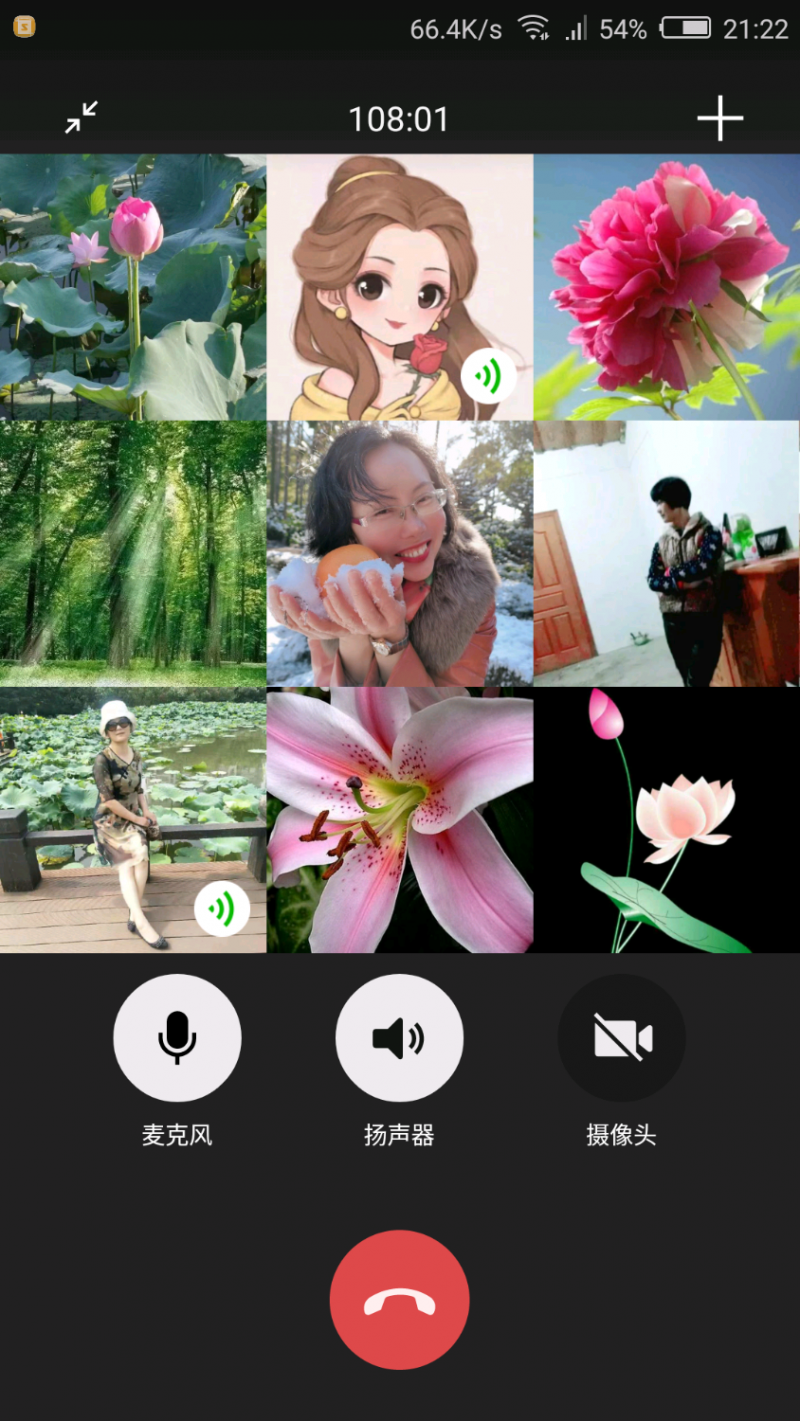The height and width of the screenshot is (1421, 800).
Task: Tap the plus icon to invite more participants
Action: (721, 119)
